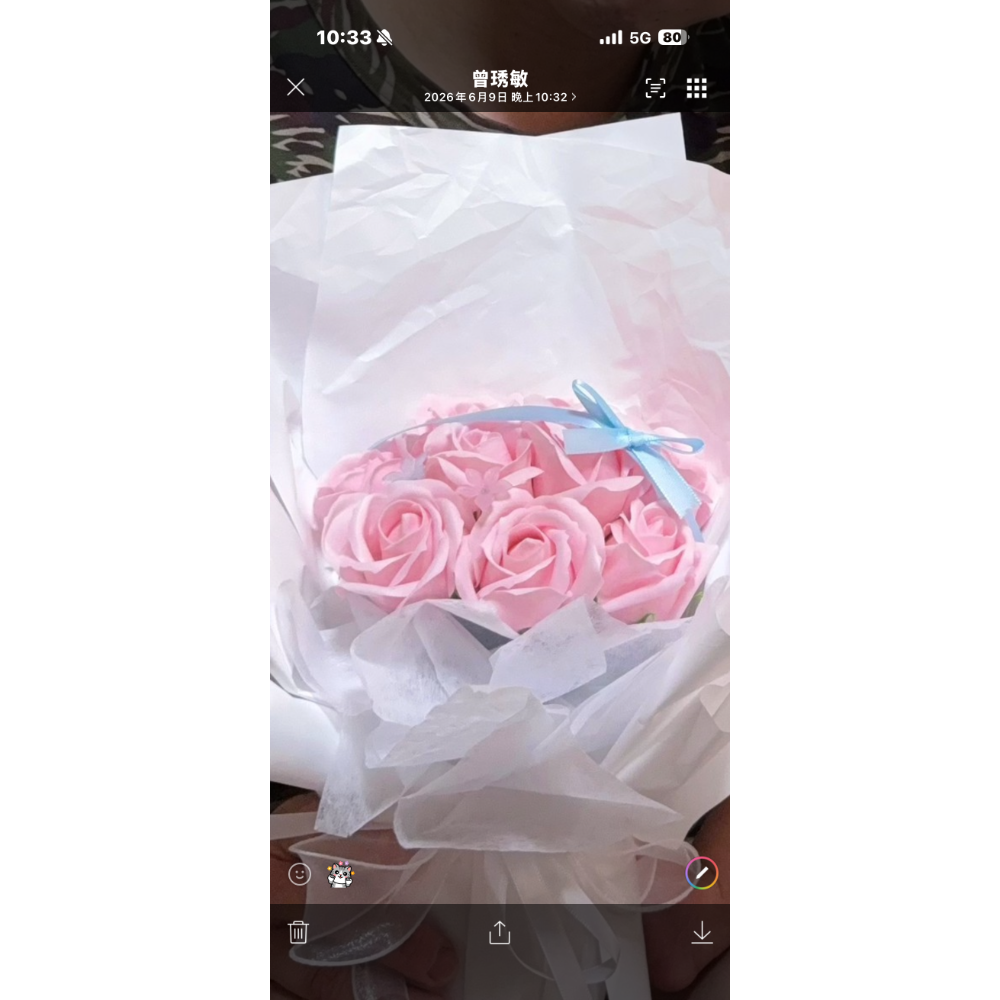Close the photo viewer
Viewport: 1000px width, 1000px height.
tap(295, 87)
